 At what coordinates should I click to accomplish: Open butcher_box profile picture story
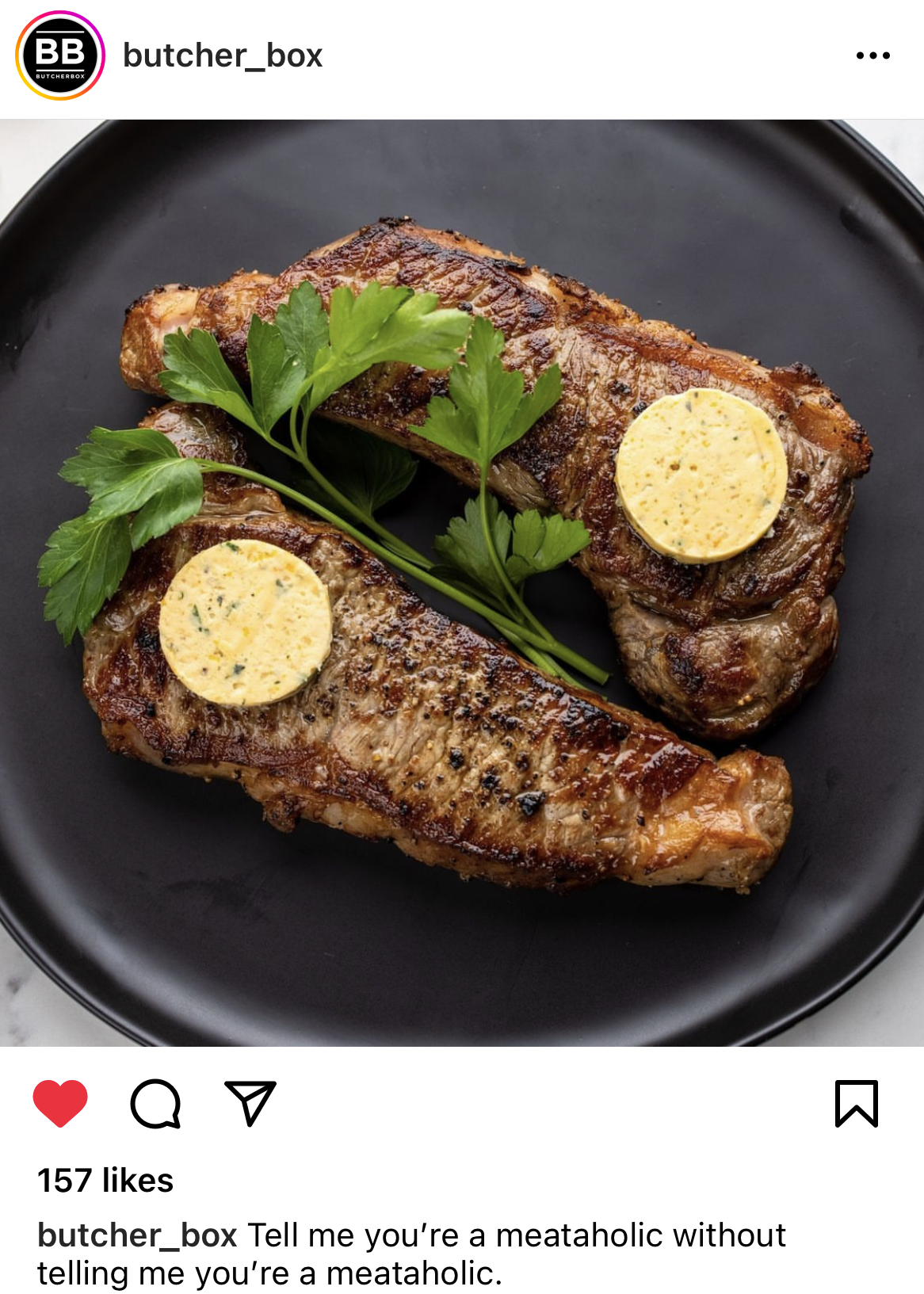[60, 55]
